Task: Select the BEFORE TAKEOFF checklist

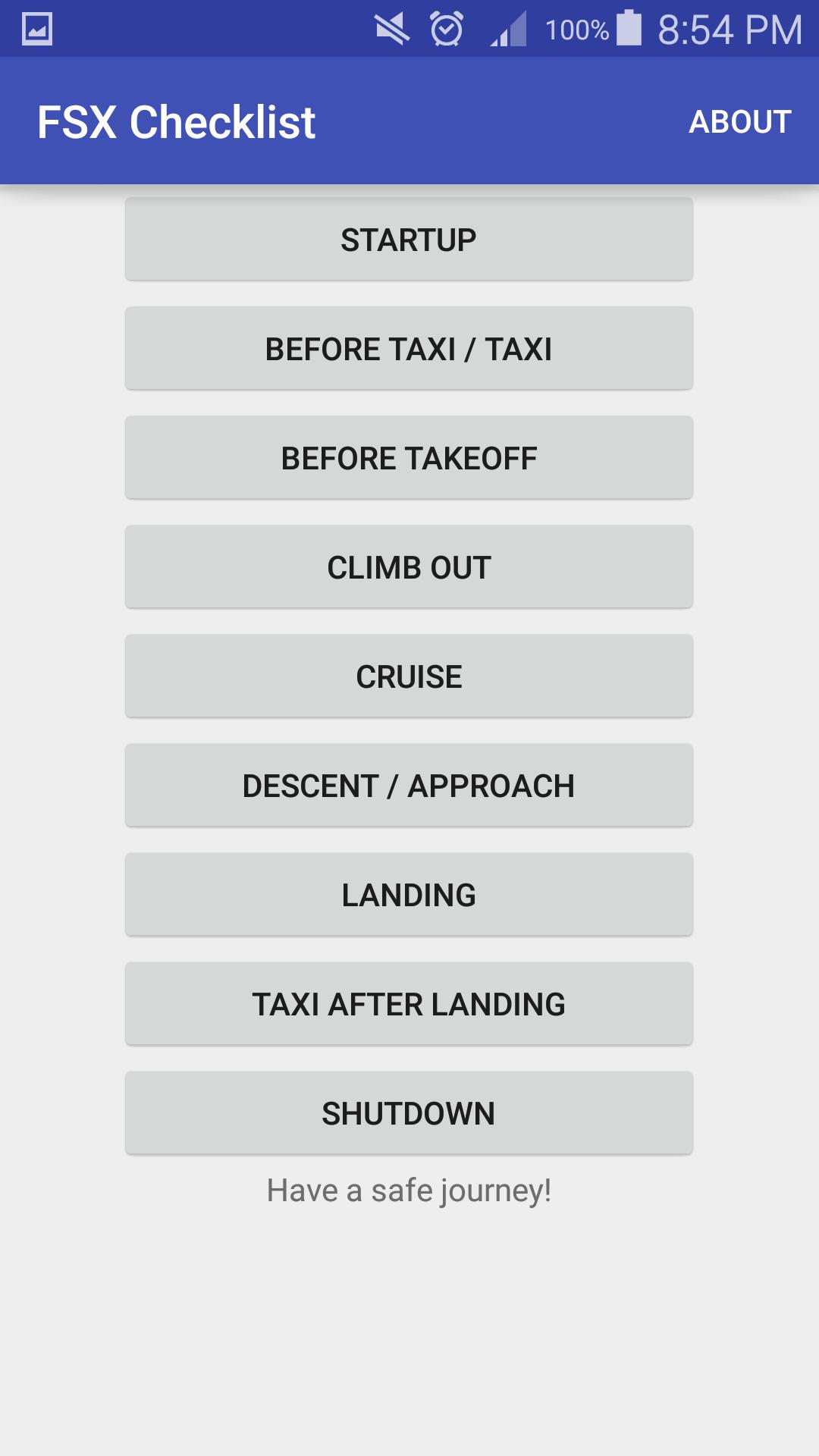Action: pyautogui.click(x=408, y=457)
